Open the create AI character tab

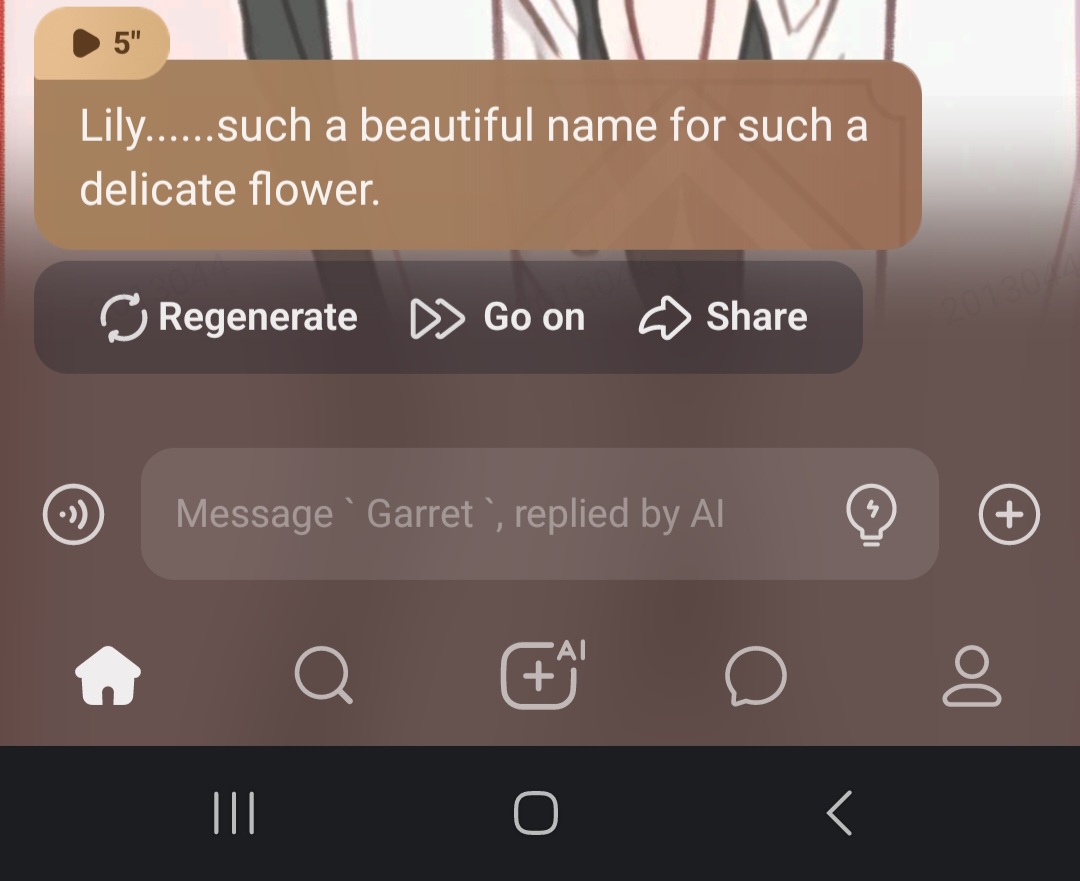click(541, 676)
